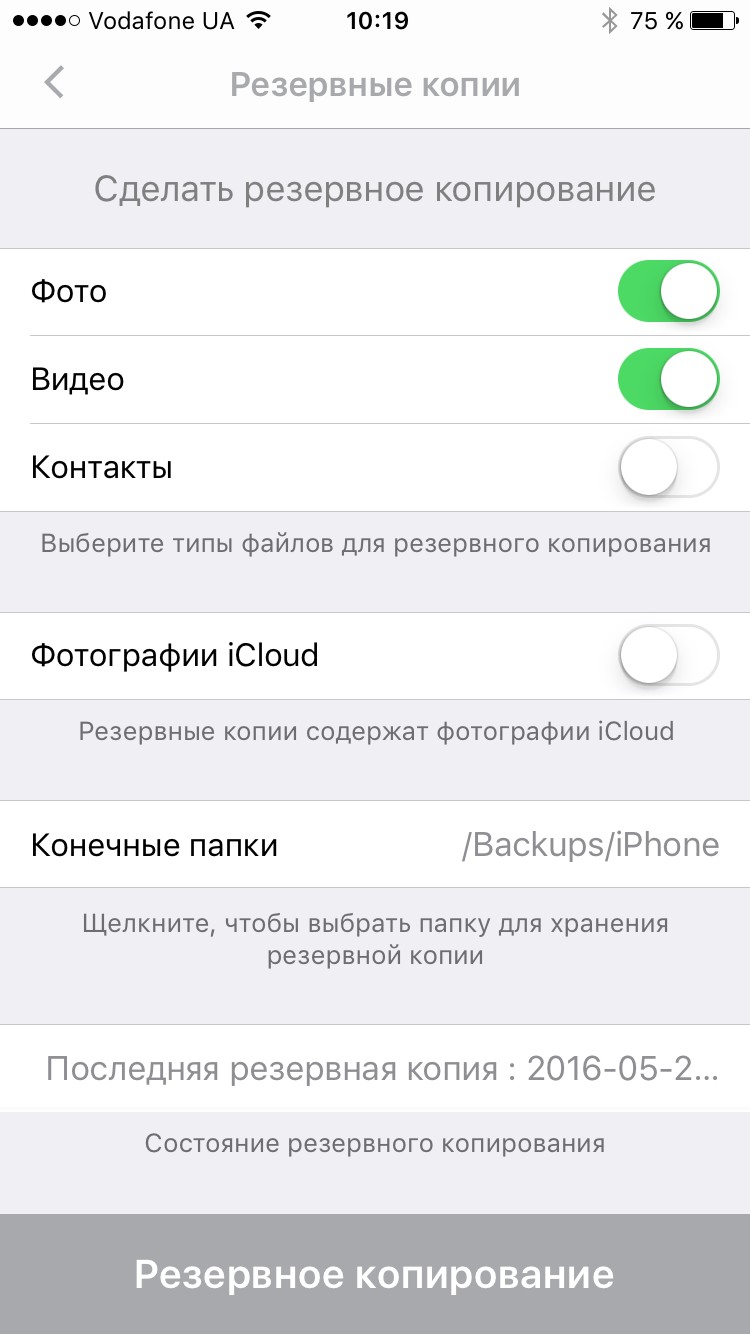
Task: Turn off the Видео backup switch
Action: coord(668,380)
